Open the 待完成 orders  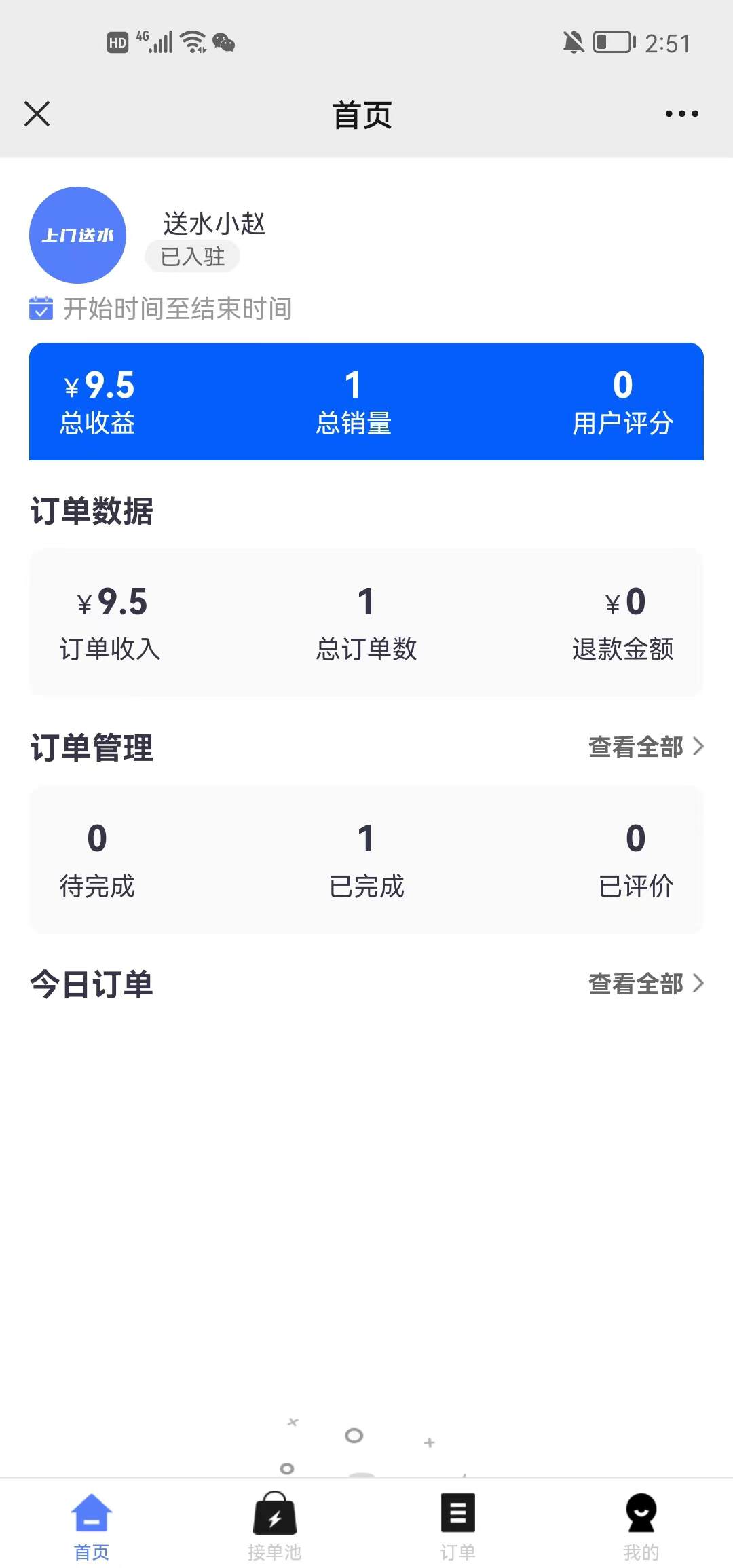(x=97, y=860)
